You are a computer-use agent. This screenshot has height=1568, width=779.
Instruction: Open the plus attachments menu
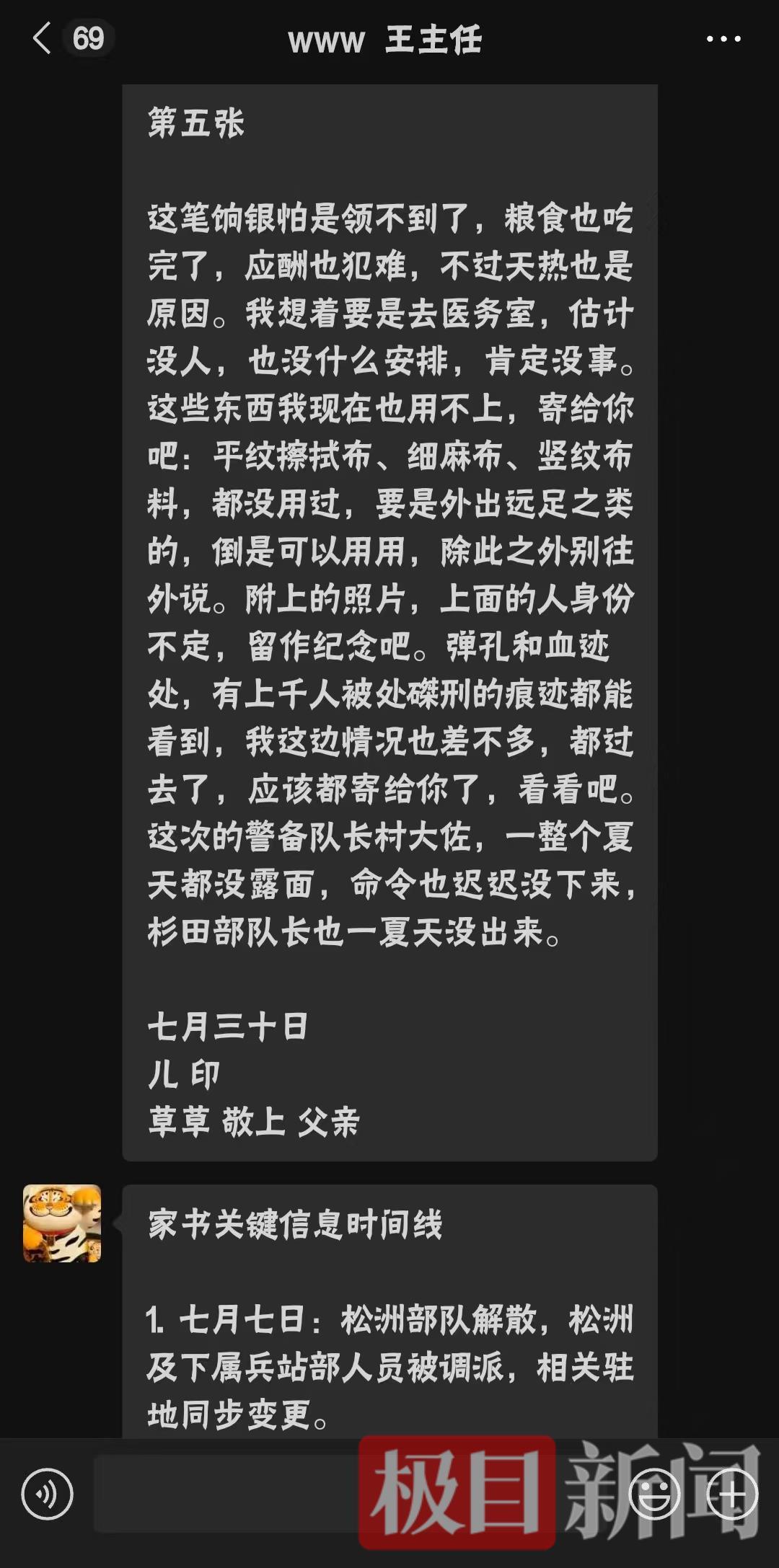click(x=731, y=1494)
